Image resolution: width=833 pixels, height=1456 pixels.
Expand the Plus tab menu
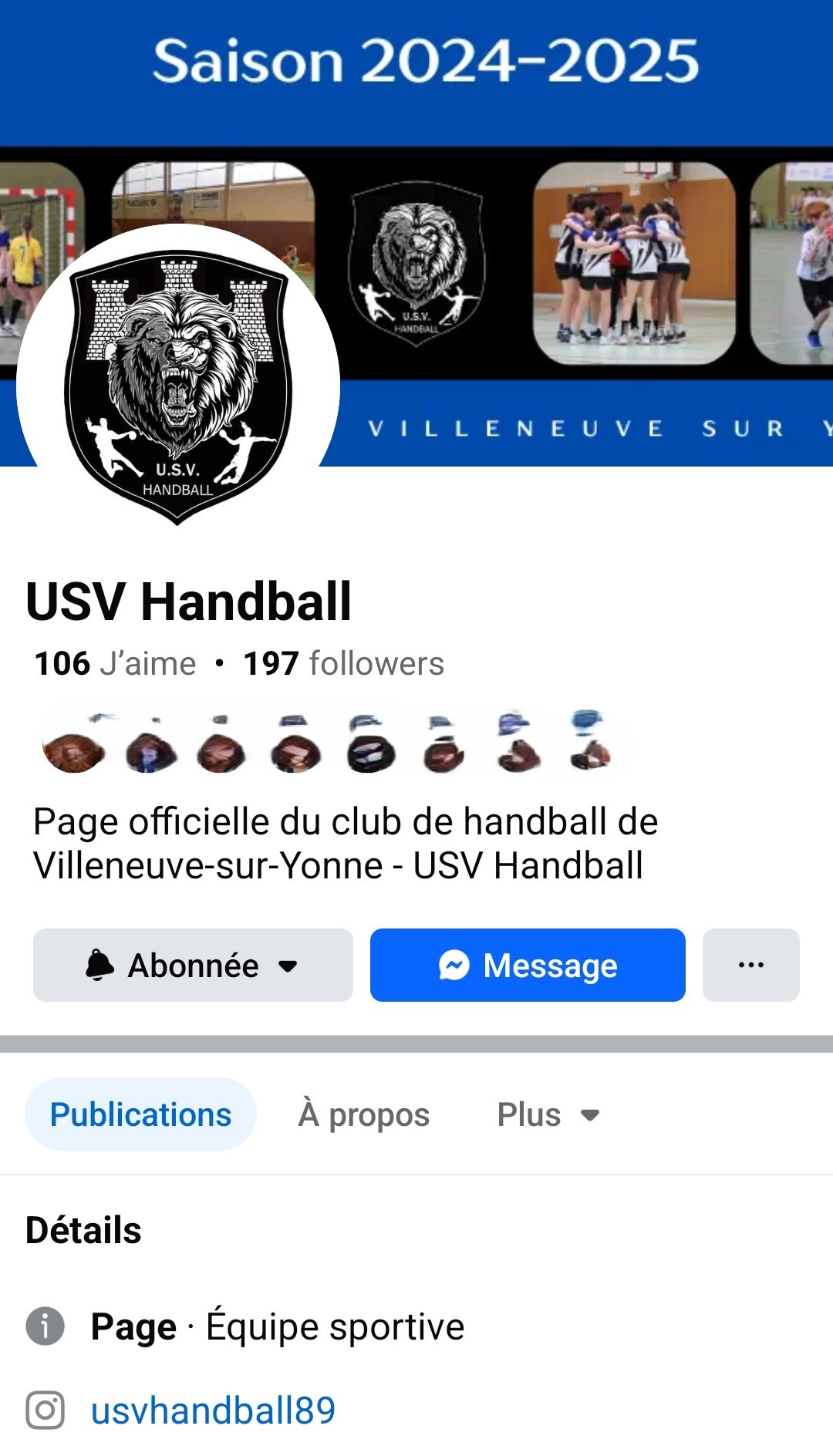(x=548, y=1114)
